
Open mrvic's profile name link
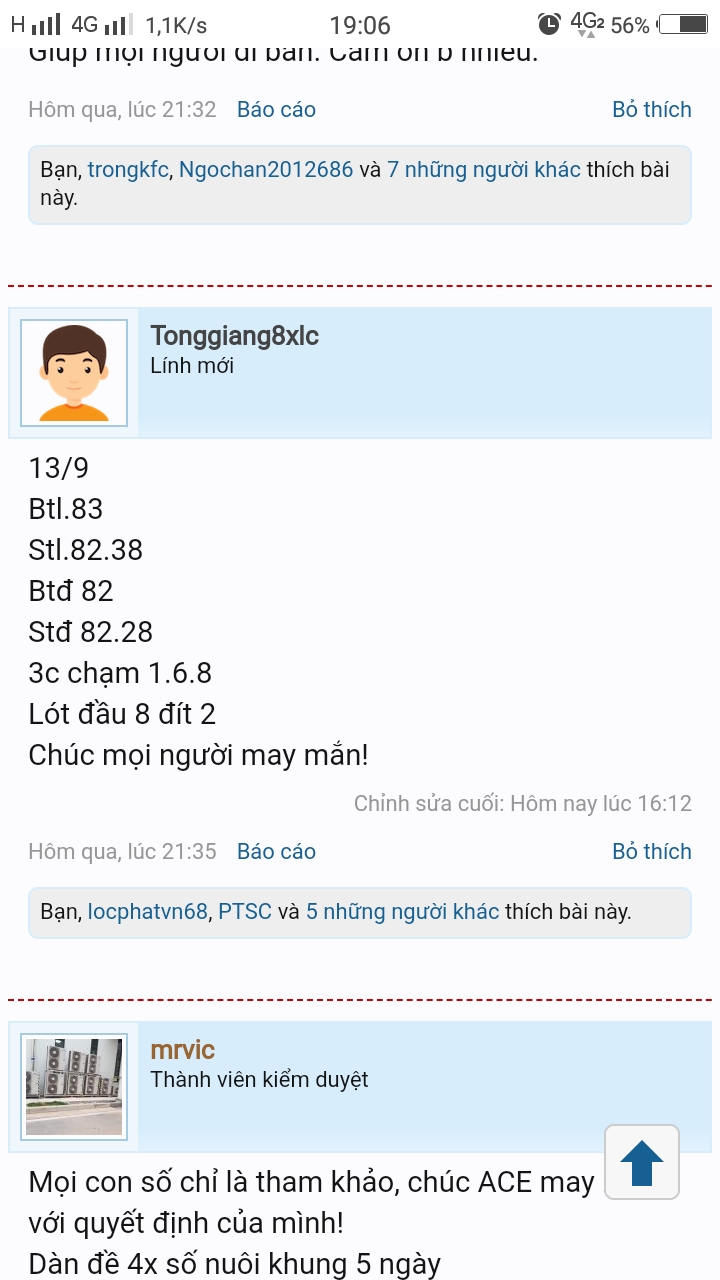(183, 1050)
